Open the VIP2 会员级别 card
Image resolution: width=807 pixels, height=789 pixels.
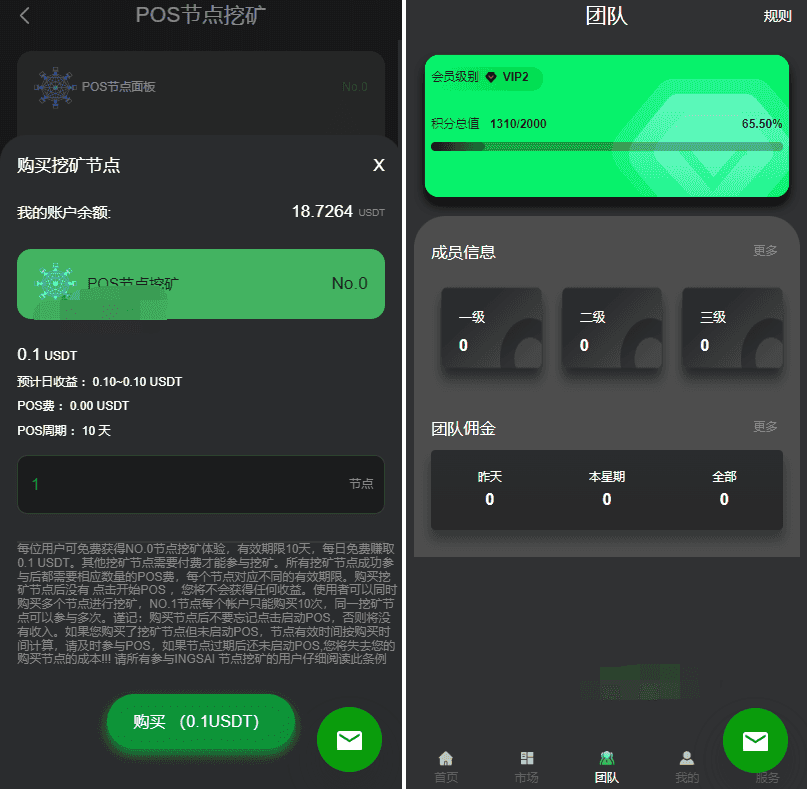(x=607, y=125)
